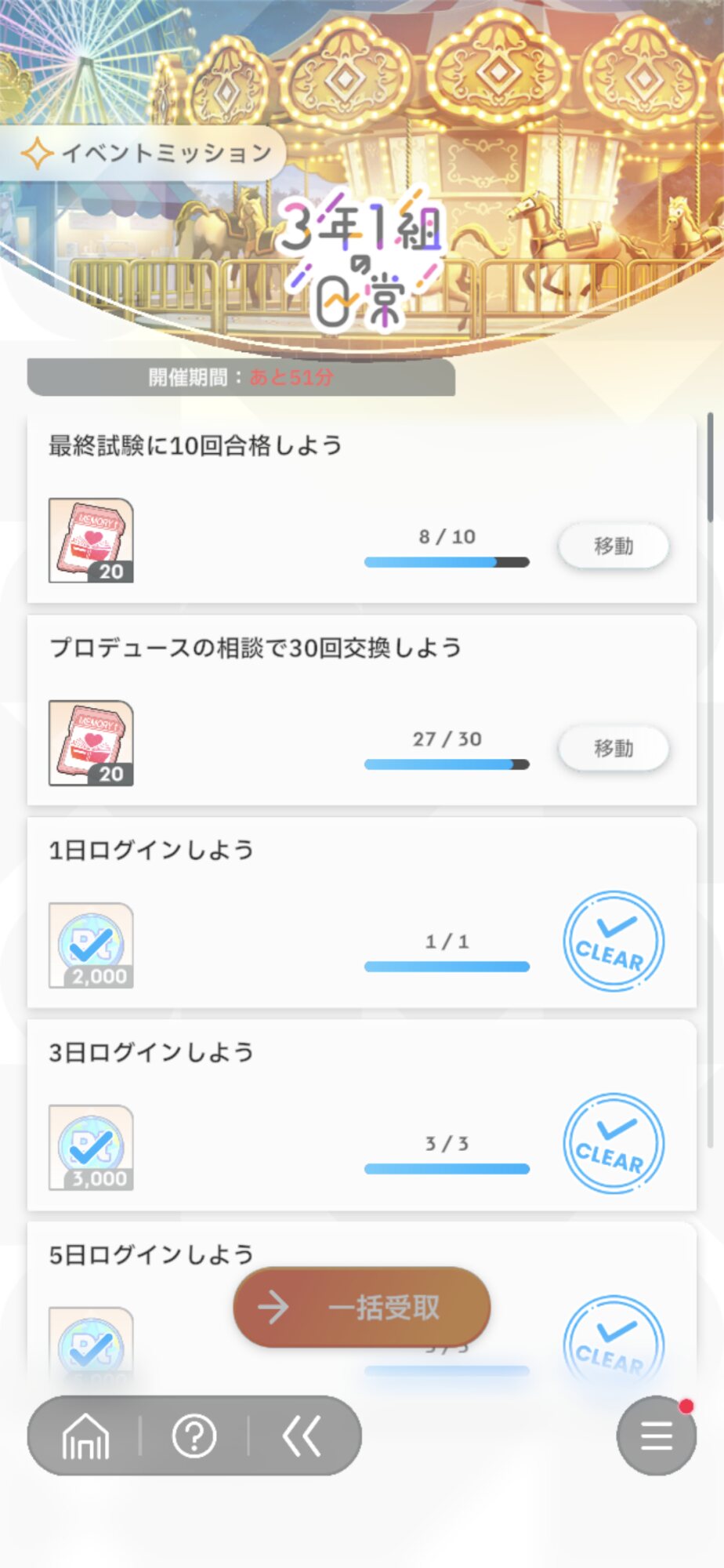Open the help question mark
The height and width of the screenshot is (1568, 724).
[x=194, y=1436]
